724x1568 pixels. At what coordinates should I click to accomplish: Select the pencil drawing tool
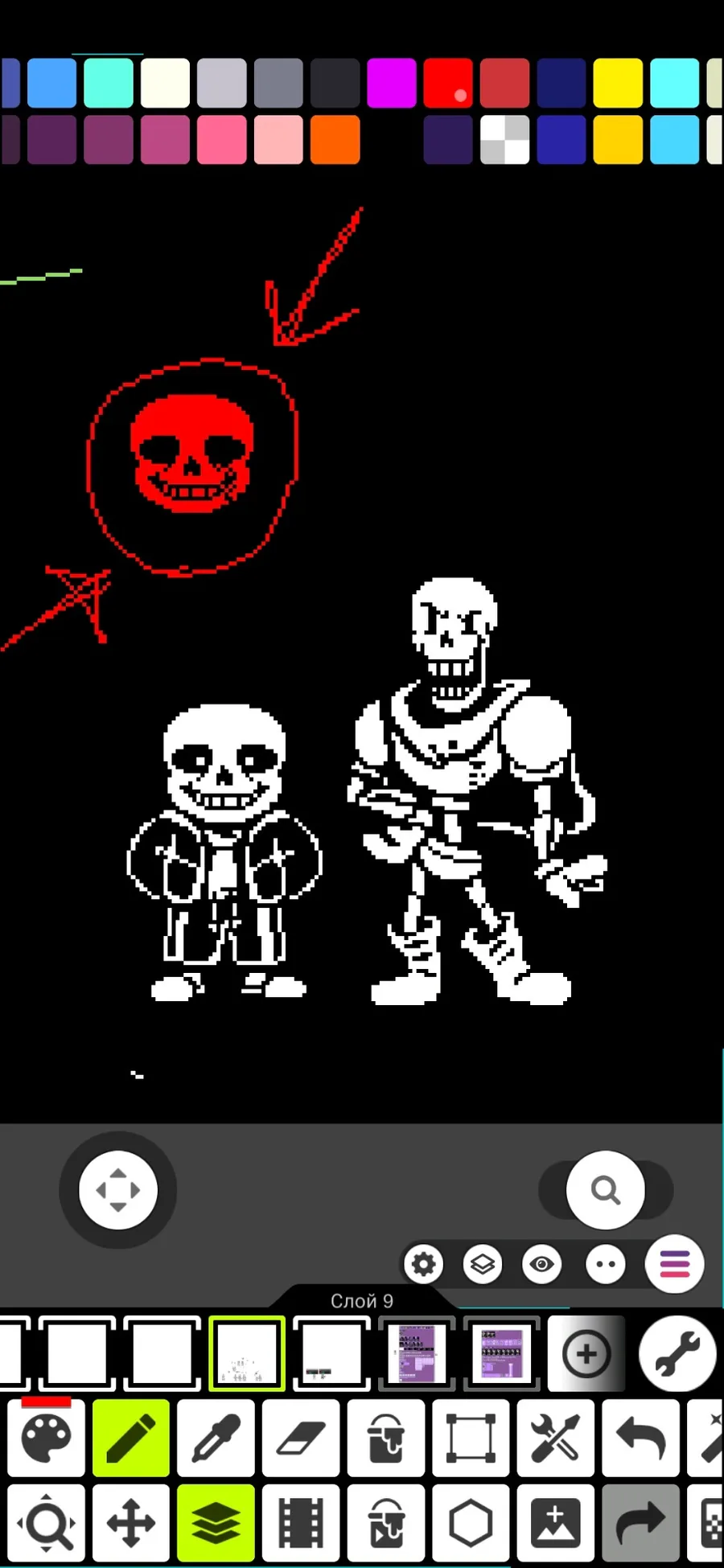[x=131, y=1438]
